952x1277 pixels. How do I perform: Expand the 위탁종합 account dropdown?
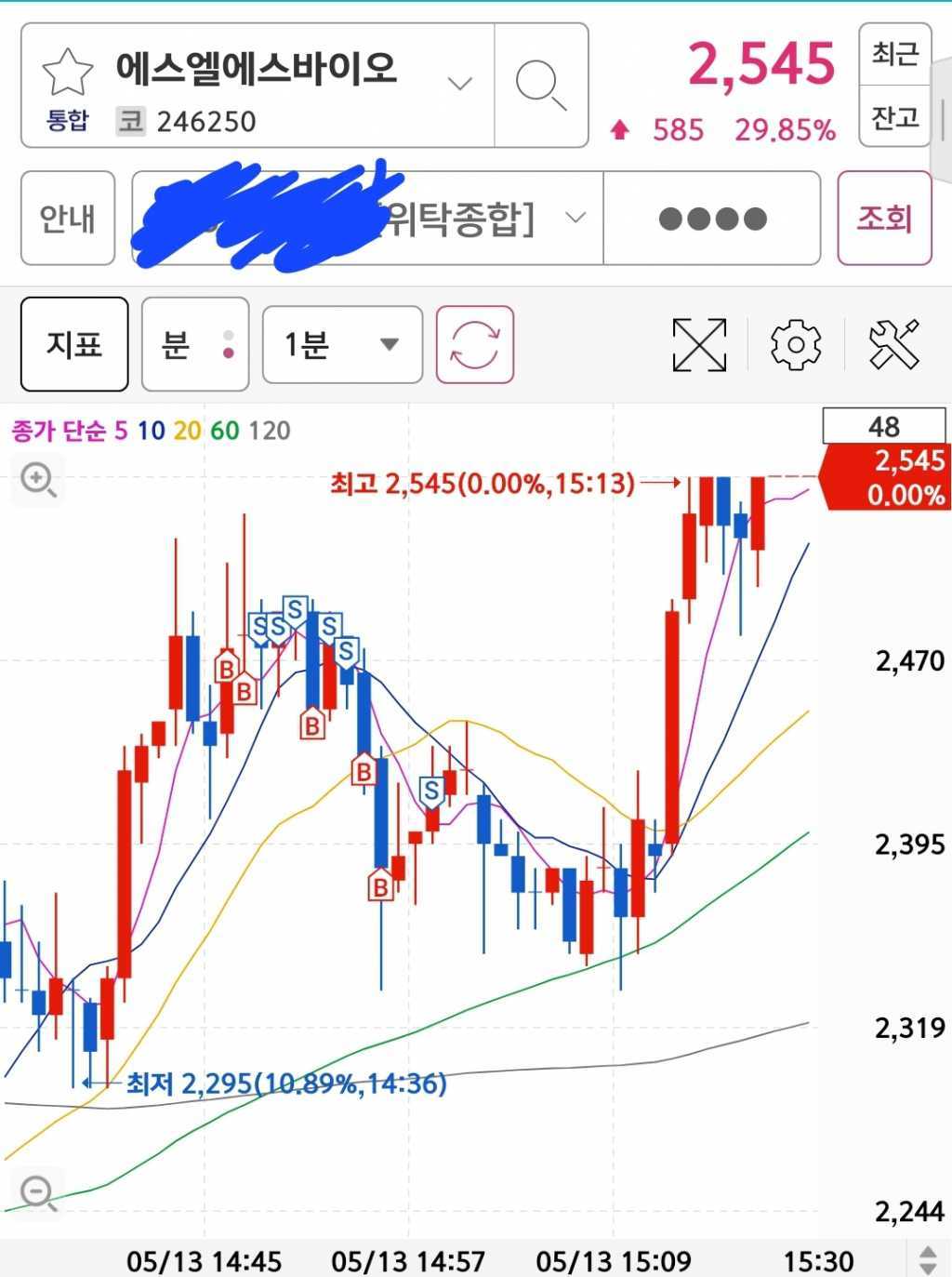point(575,219)
